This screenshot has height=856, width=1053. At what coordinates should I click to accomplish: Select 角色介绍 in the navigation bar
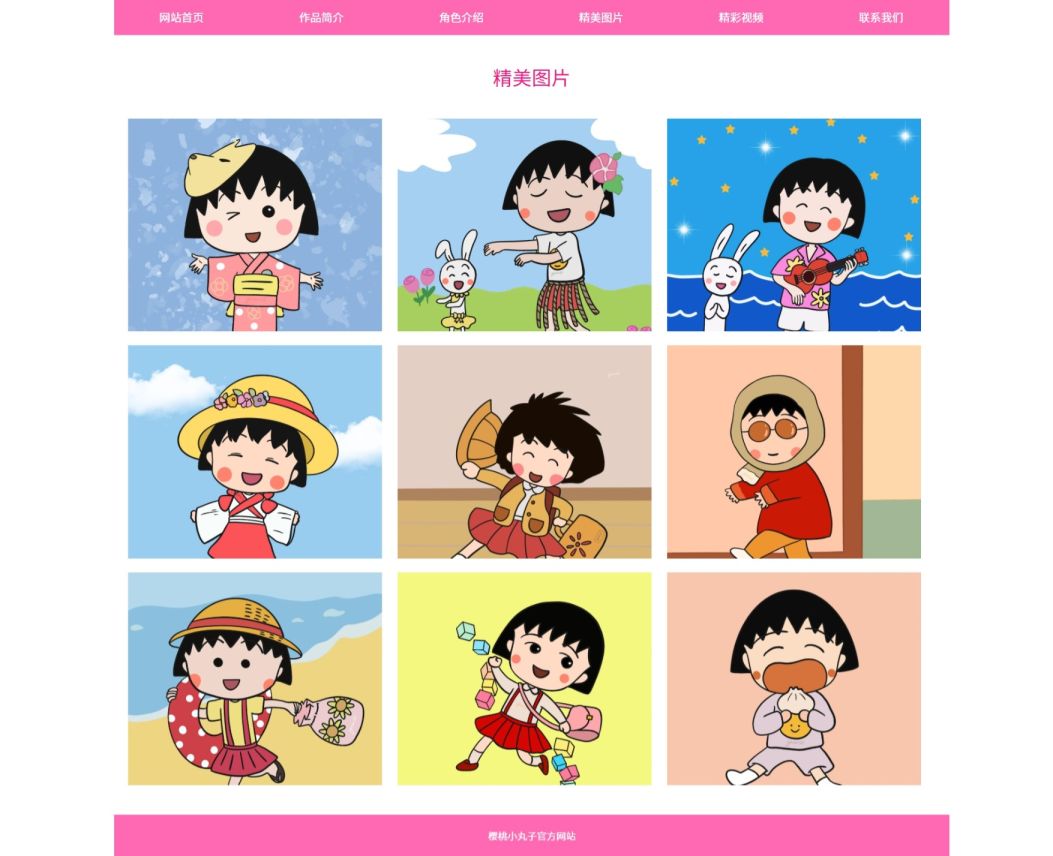(x=461, y=17)
